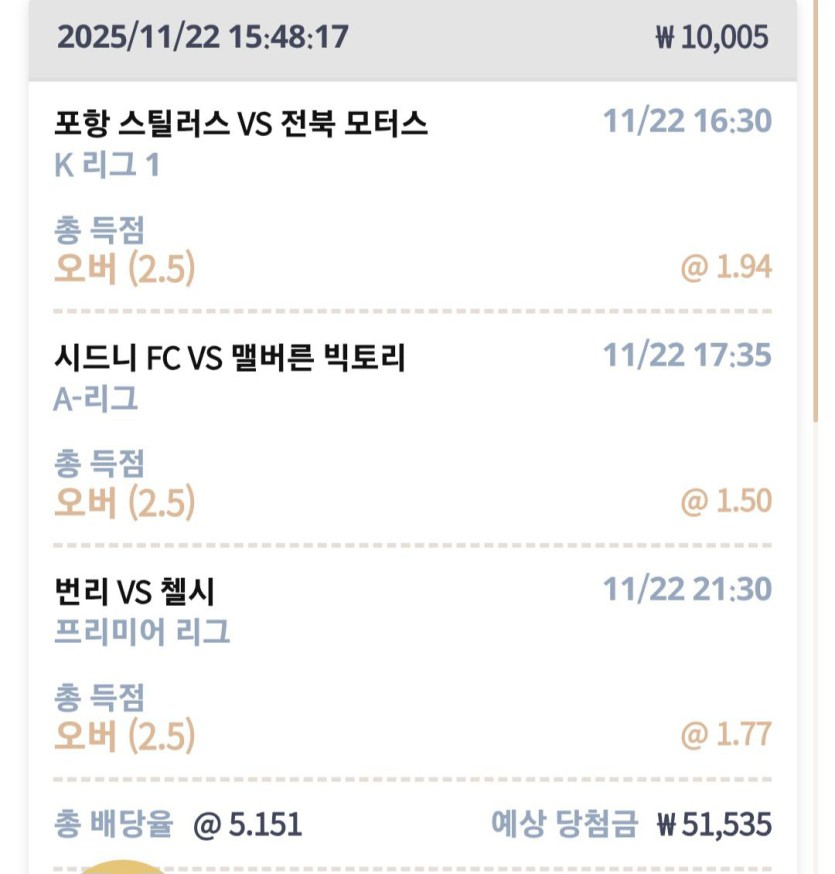Open the Sydney FC vs Melbourne Victory match
This screenshot has height=874, width=835.
pos(230,357)
